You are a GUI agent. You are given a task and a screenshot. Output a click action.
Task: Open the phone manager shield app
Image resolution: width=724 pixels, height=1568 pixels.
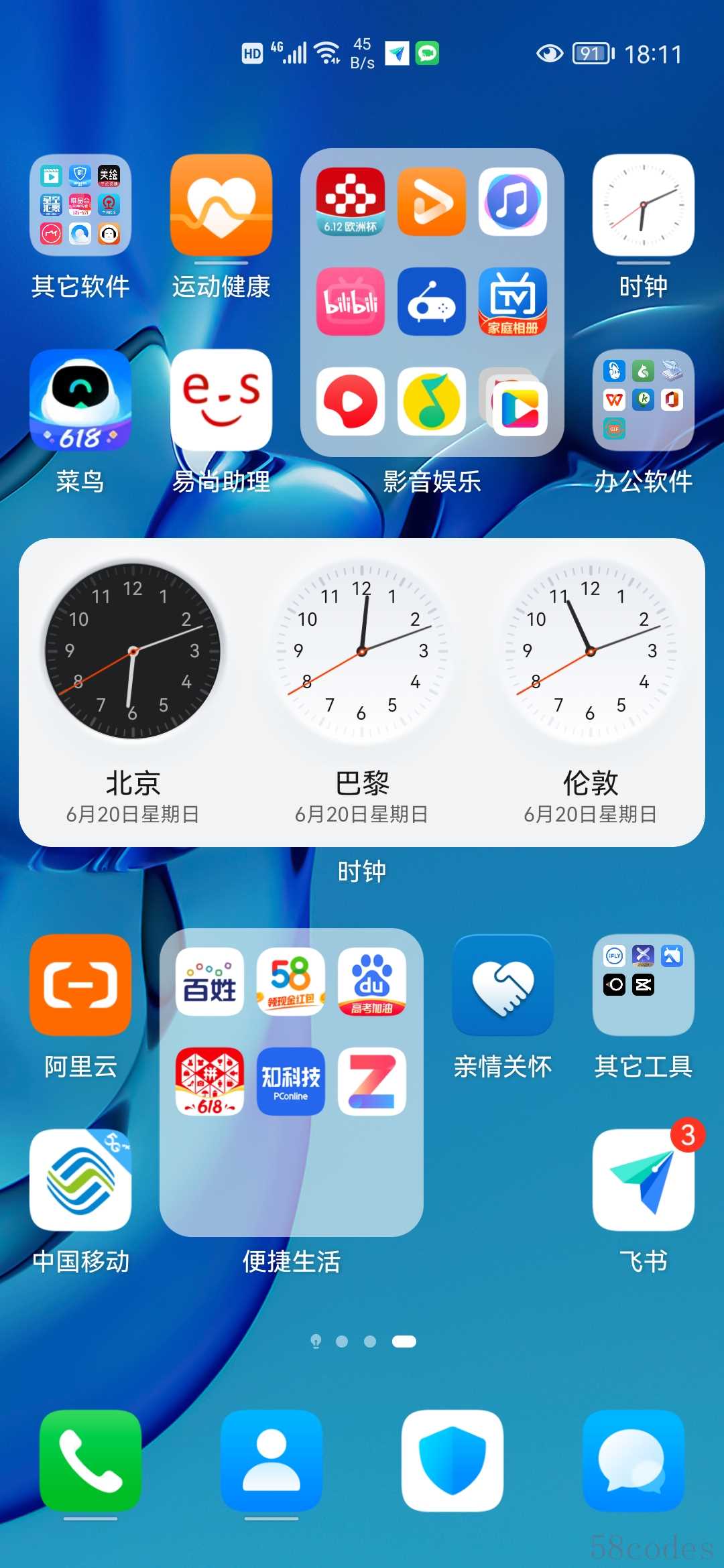452,1461
